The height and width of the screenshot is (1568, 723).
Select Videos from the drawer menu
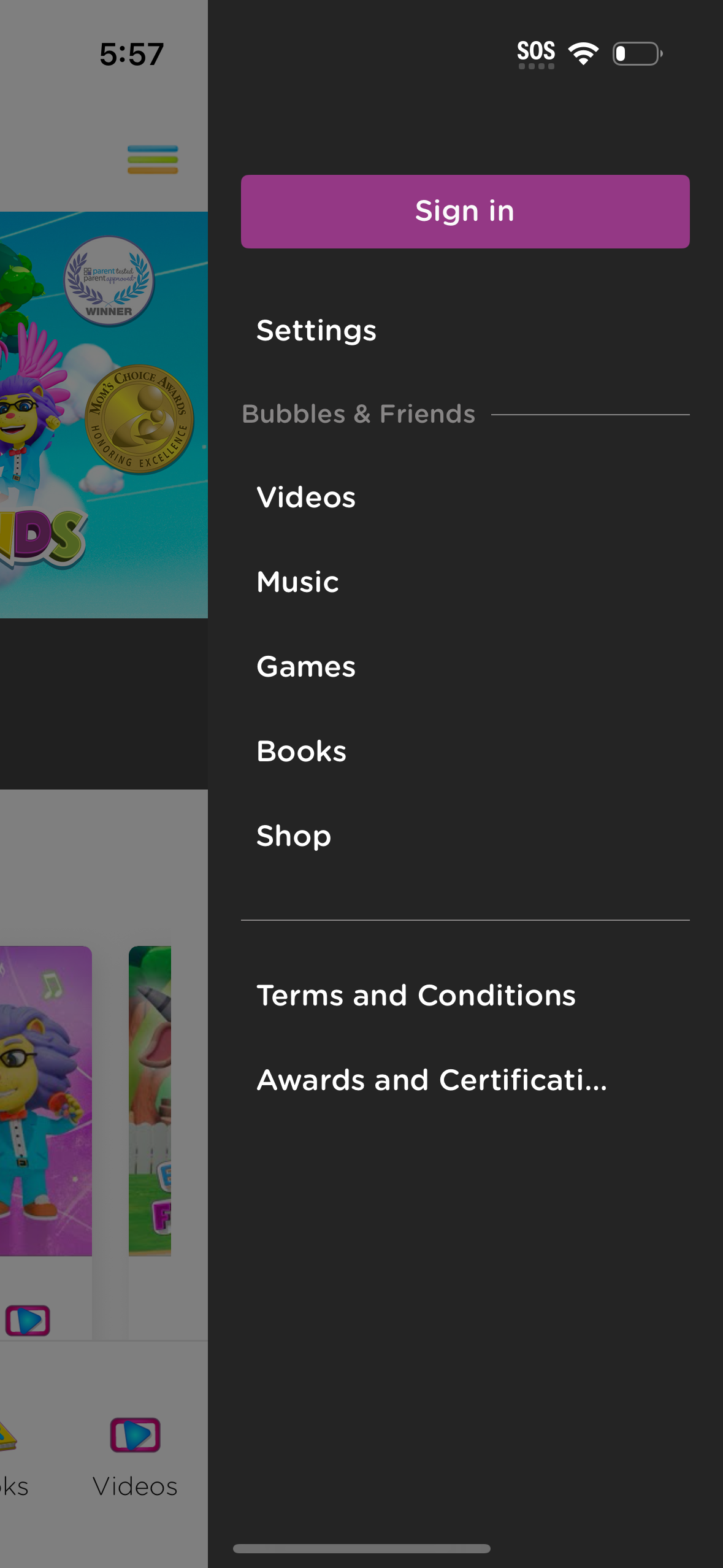[x=306, y=498]
